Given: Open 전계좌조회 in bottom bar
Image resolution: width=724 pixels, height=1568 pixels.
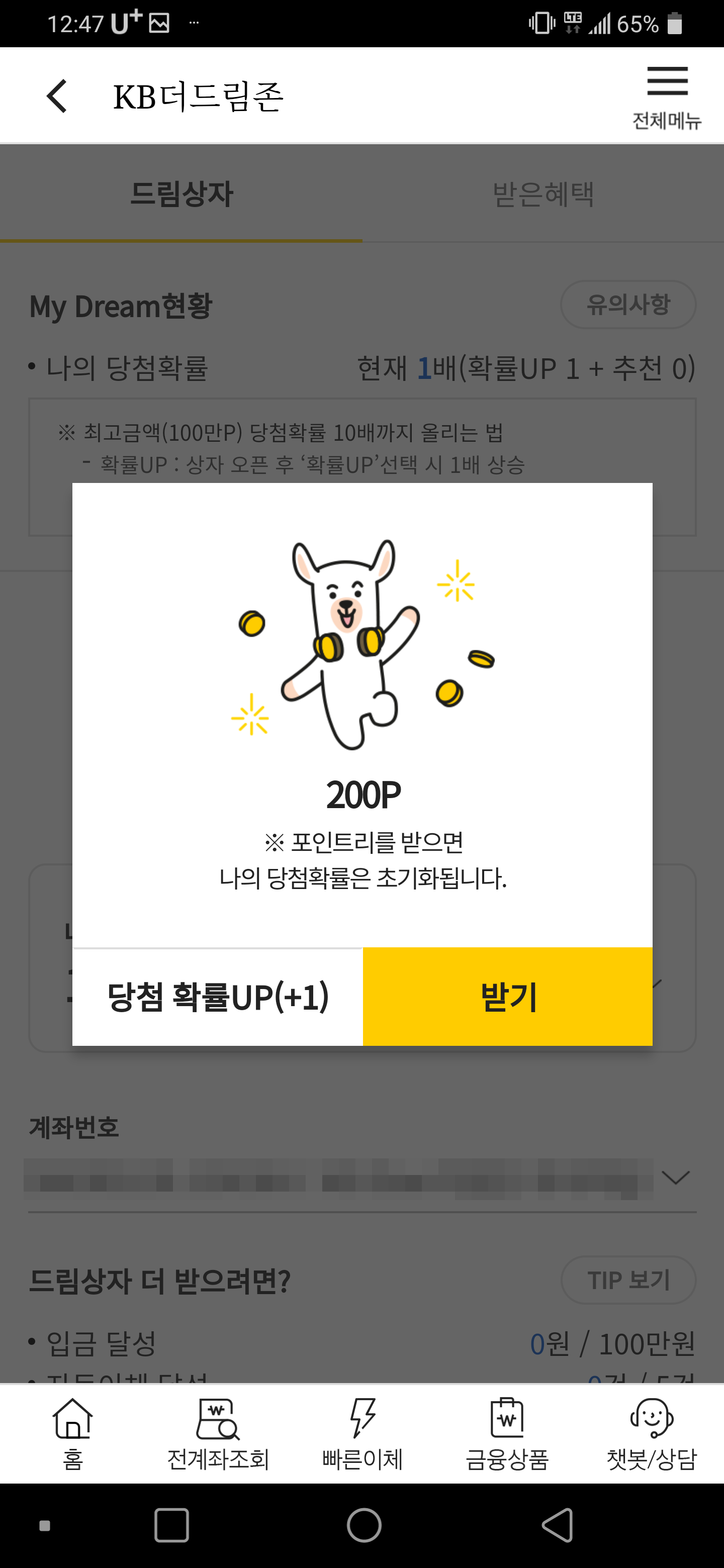Looking at the screenshot, I should pos(217,1433).
